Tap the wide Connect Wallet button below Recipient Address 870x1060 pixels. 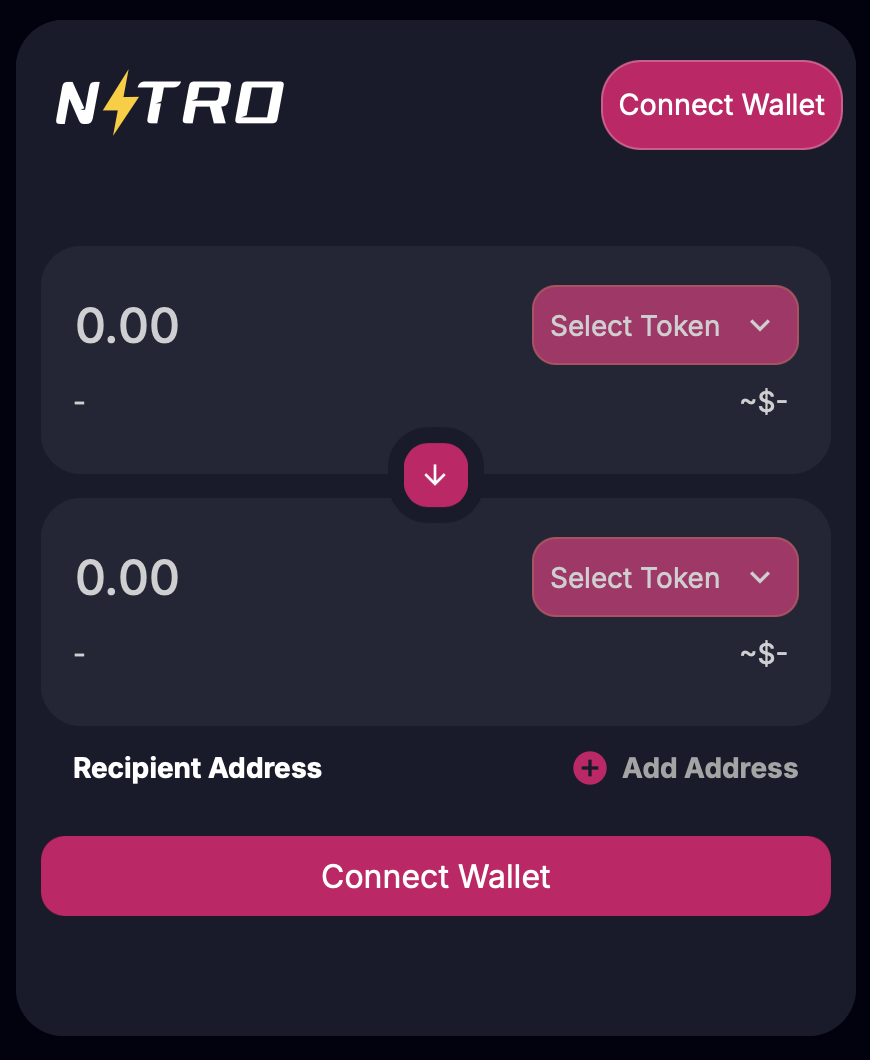[x=436, y=876]
